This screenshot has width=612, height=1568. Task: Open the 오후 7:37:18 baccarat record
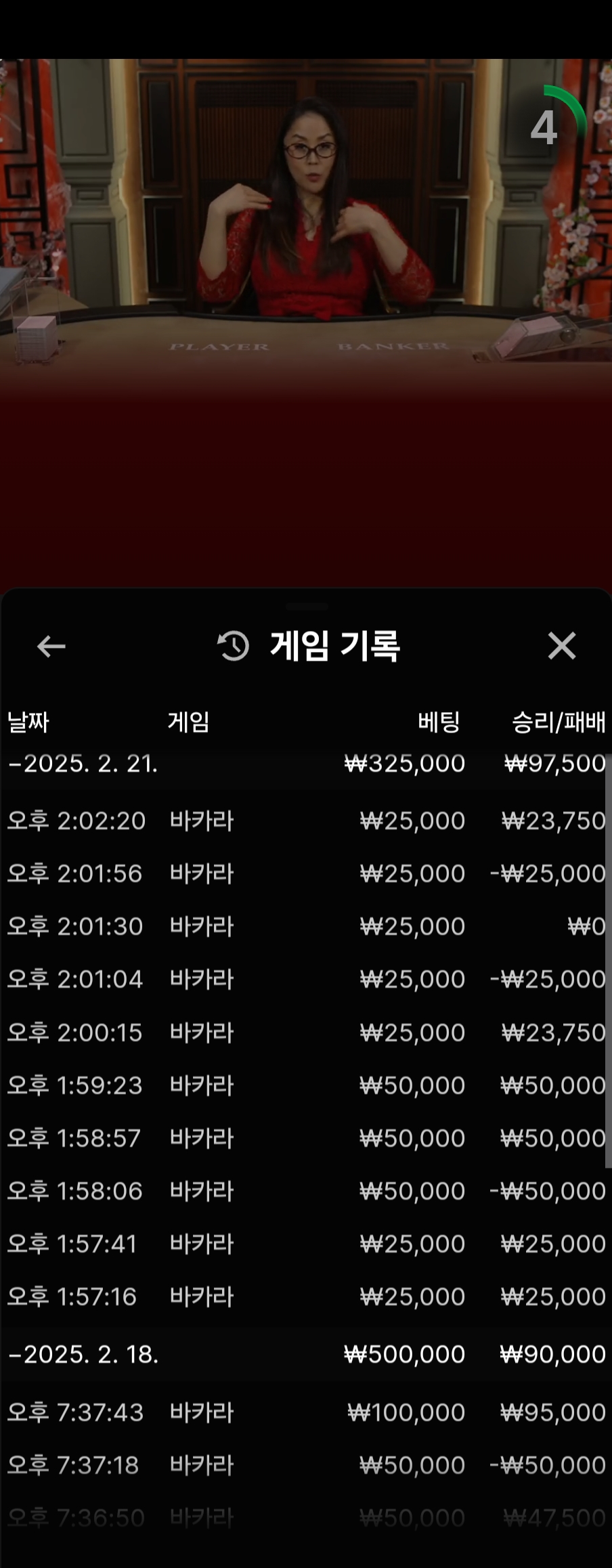(x=305, y=1465)
